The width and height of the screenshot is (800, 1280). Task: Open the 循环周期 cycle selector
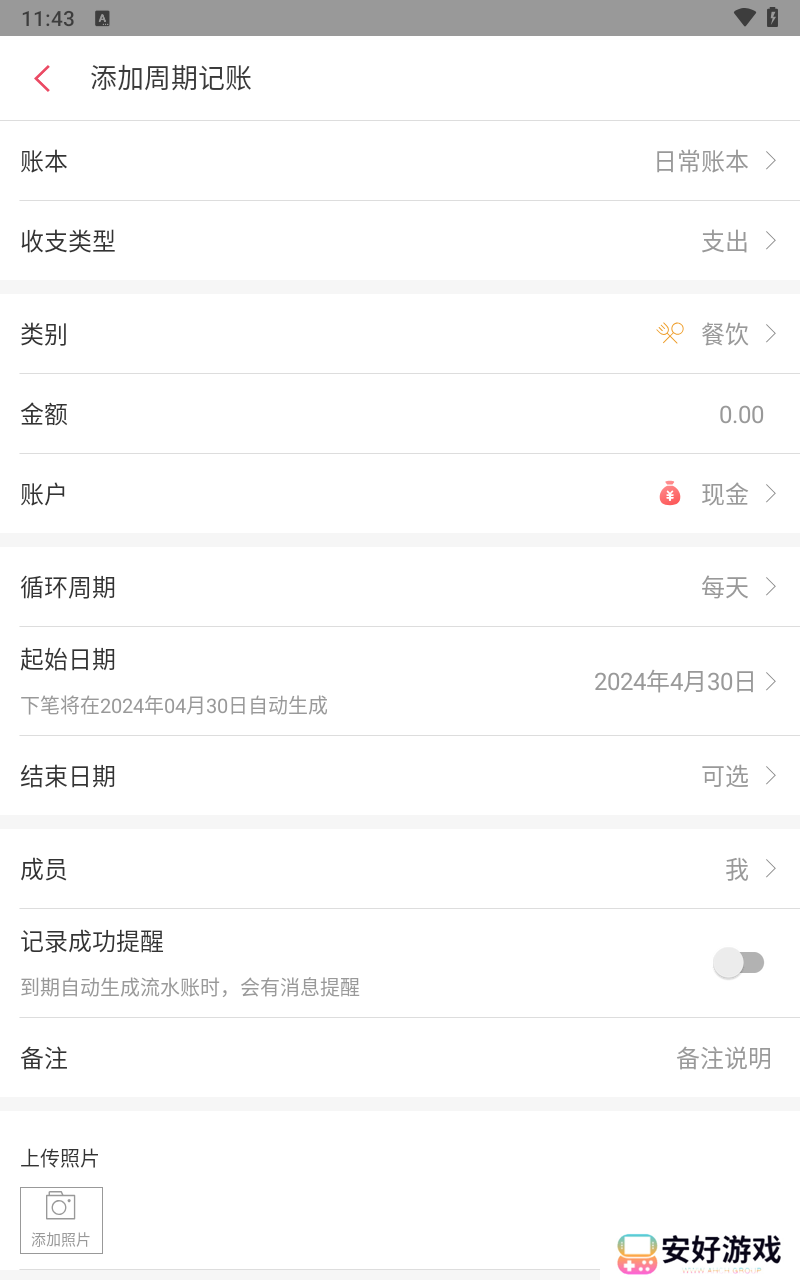400,587
